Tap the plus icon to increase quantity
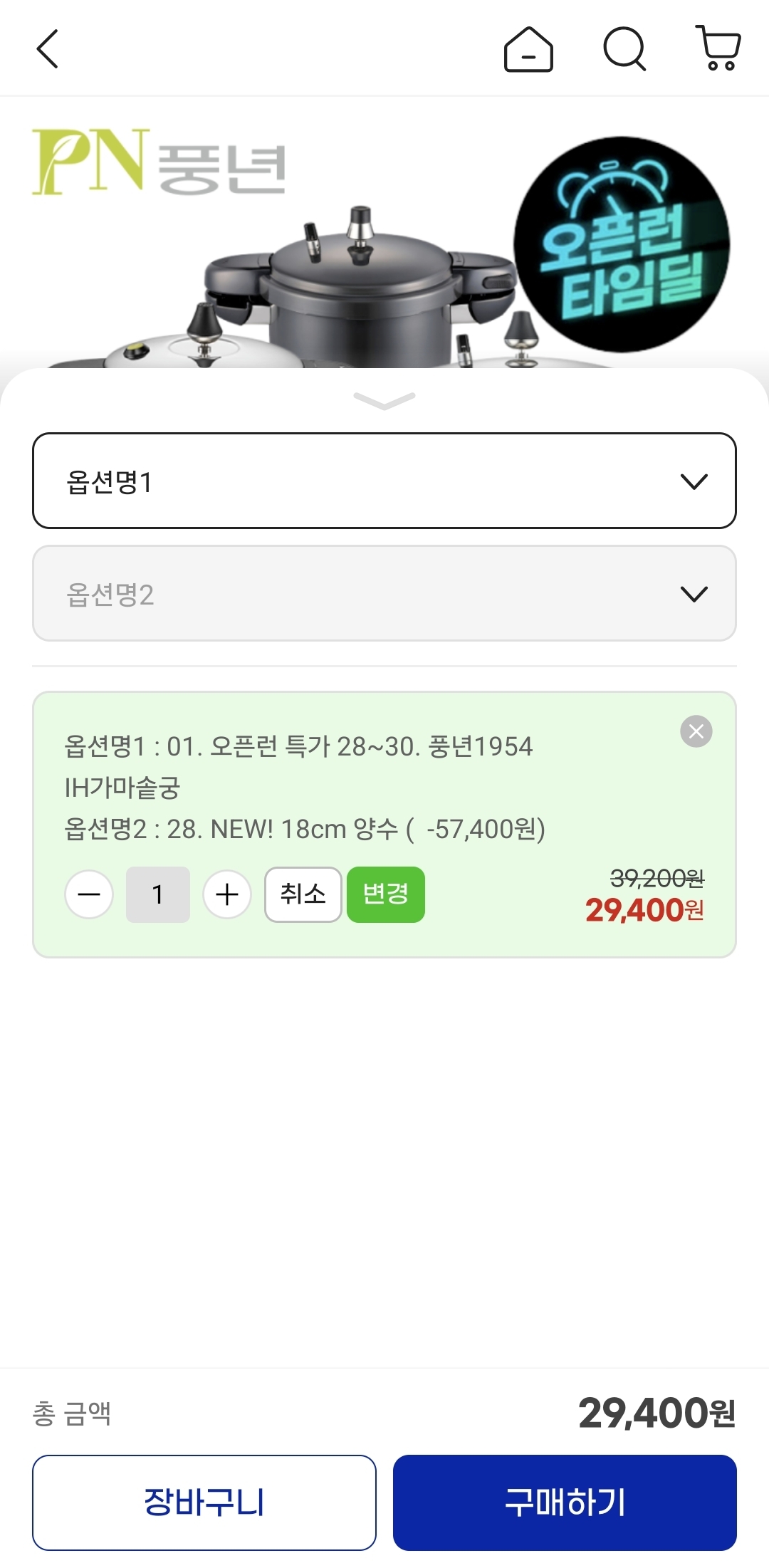769x1568 pixels. (x=226, y=895)
